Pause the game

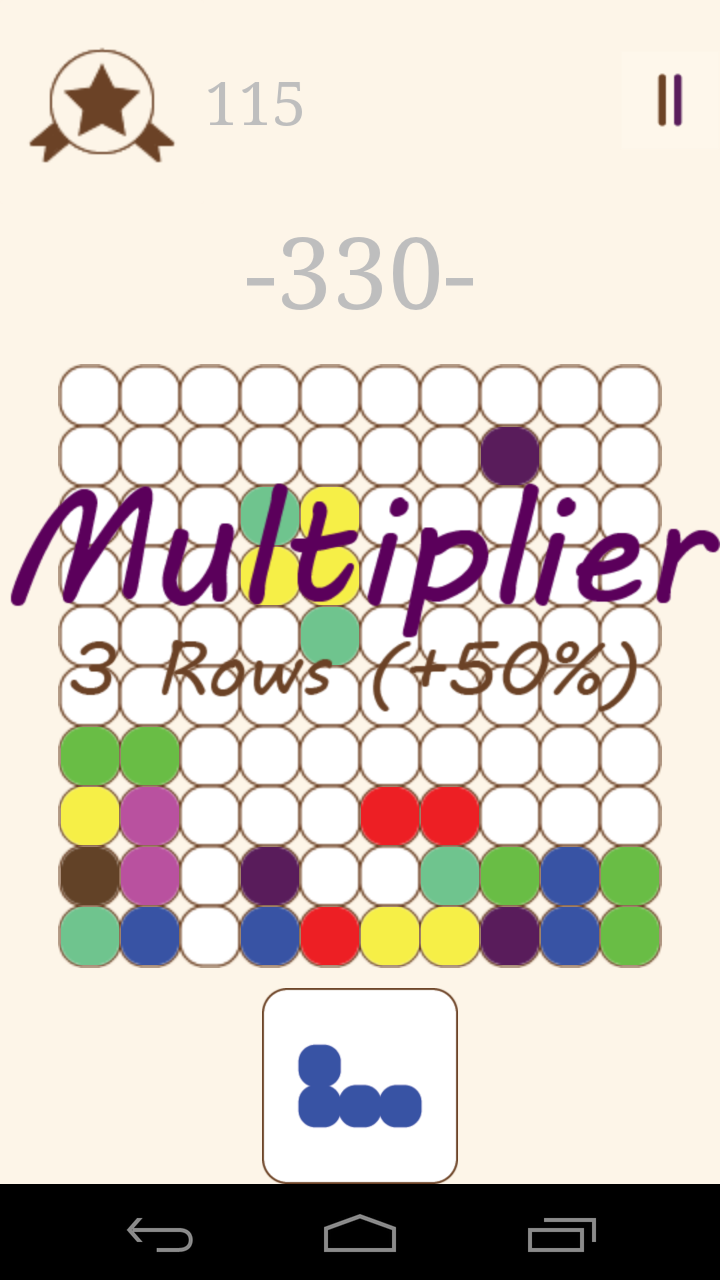669,100
